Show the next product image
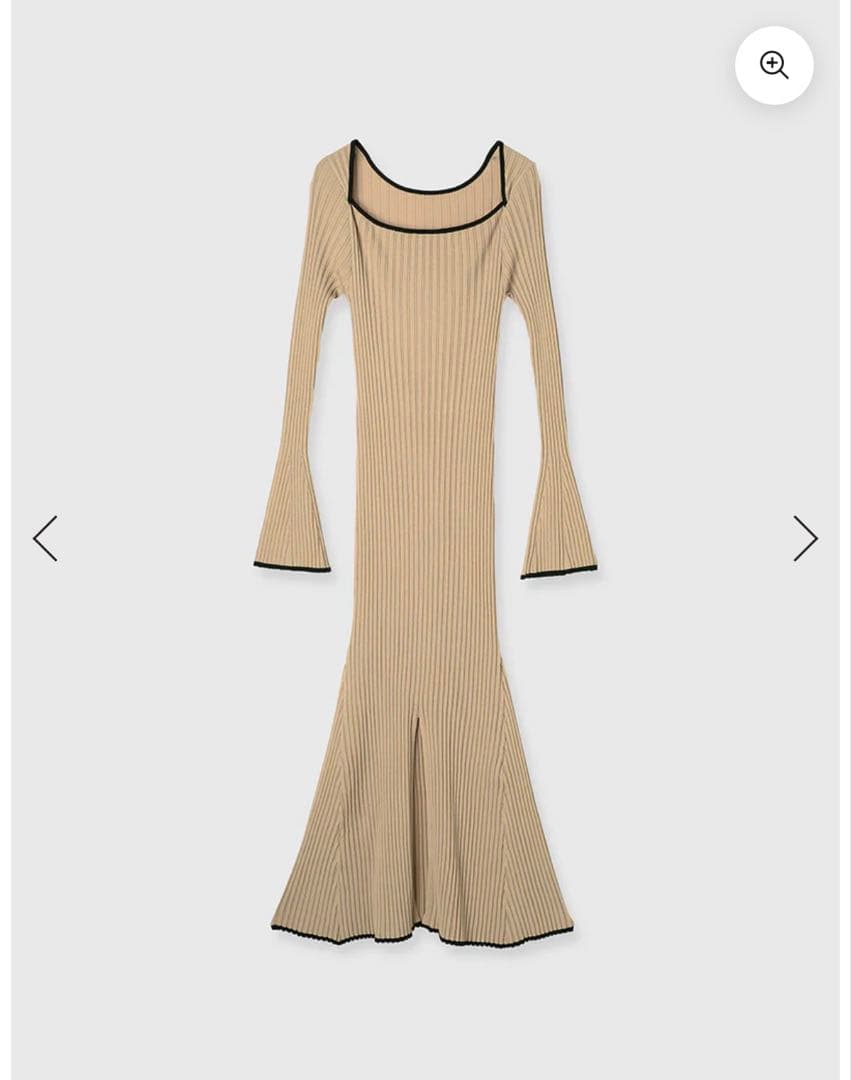Image resolution: width=851 pixels, height=1080 pixels. click(805, 539)
